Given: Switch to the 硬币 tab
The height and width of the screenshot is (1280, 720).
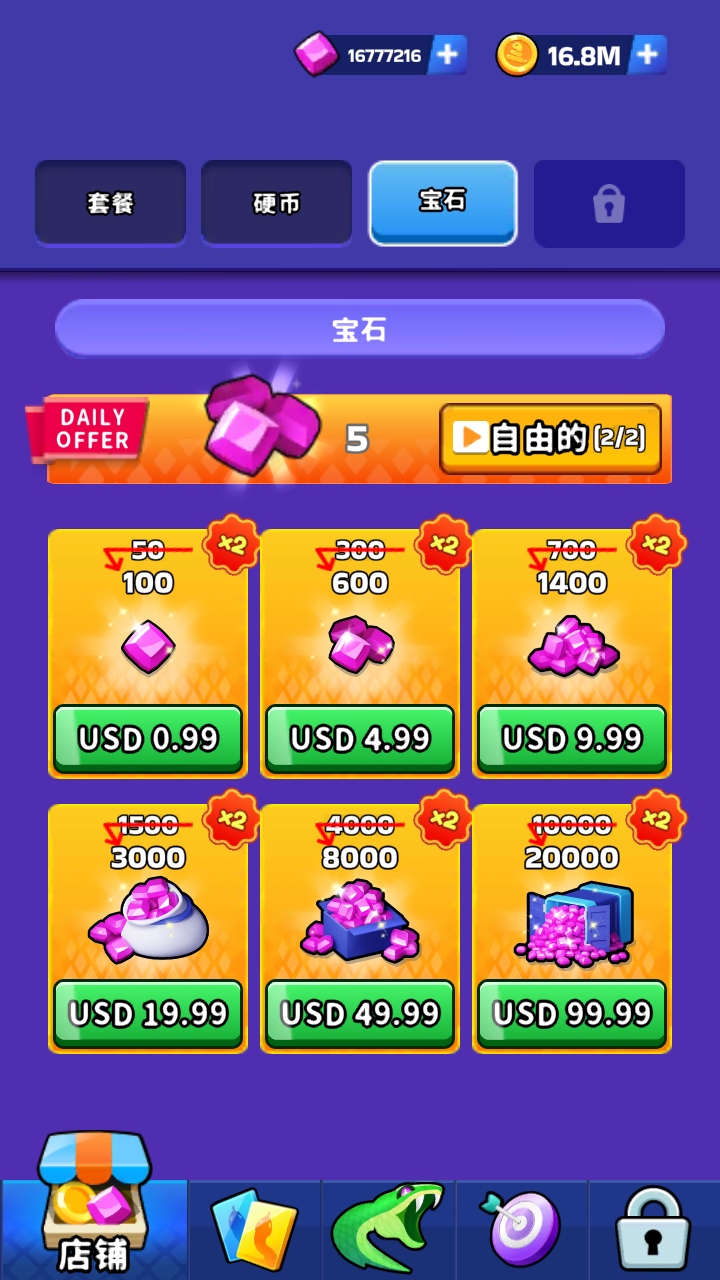Looking at the screenshot, I should (277, 203).
